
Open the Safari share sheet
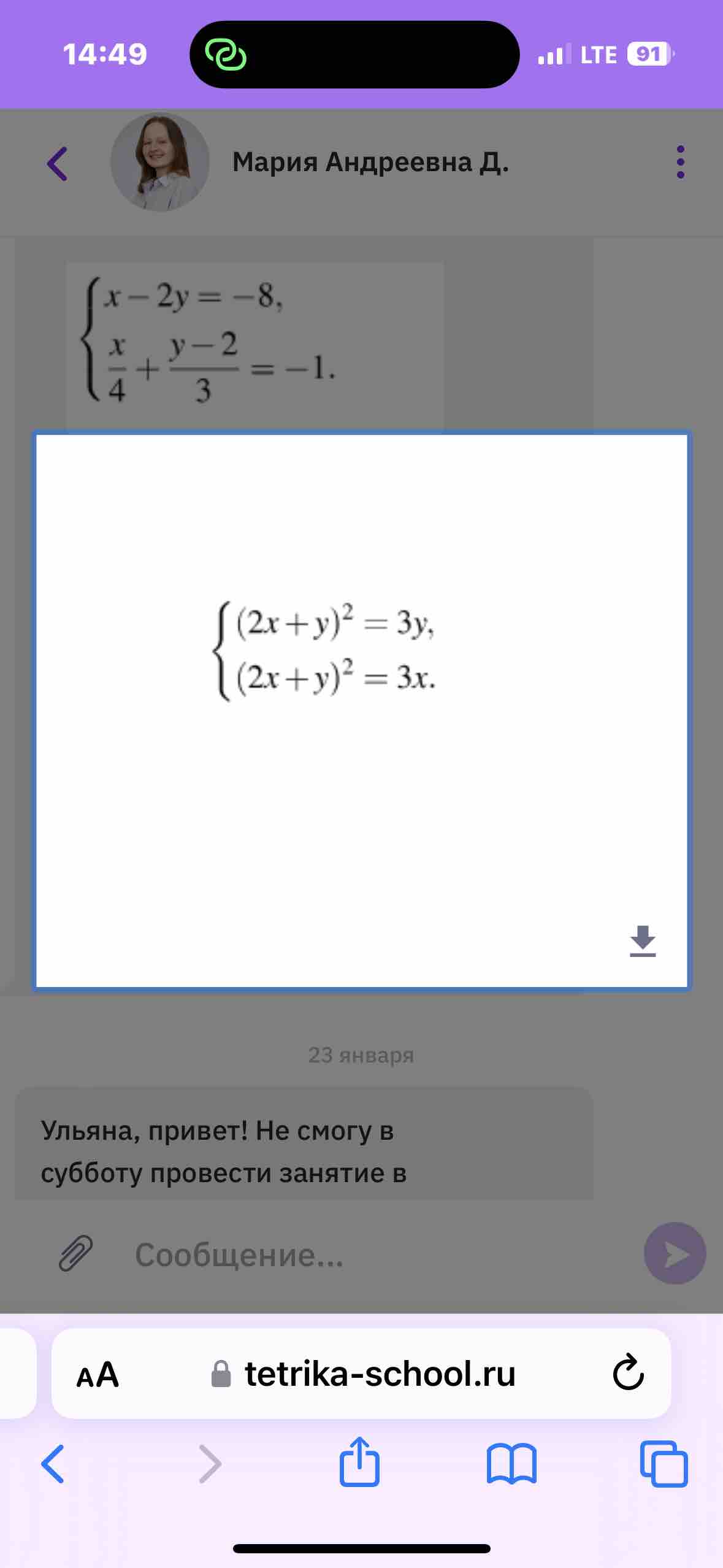[x=360, y=1461]
